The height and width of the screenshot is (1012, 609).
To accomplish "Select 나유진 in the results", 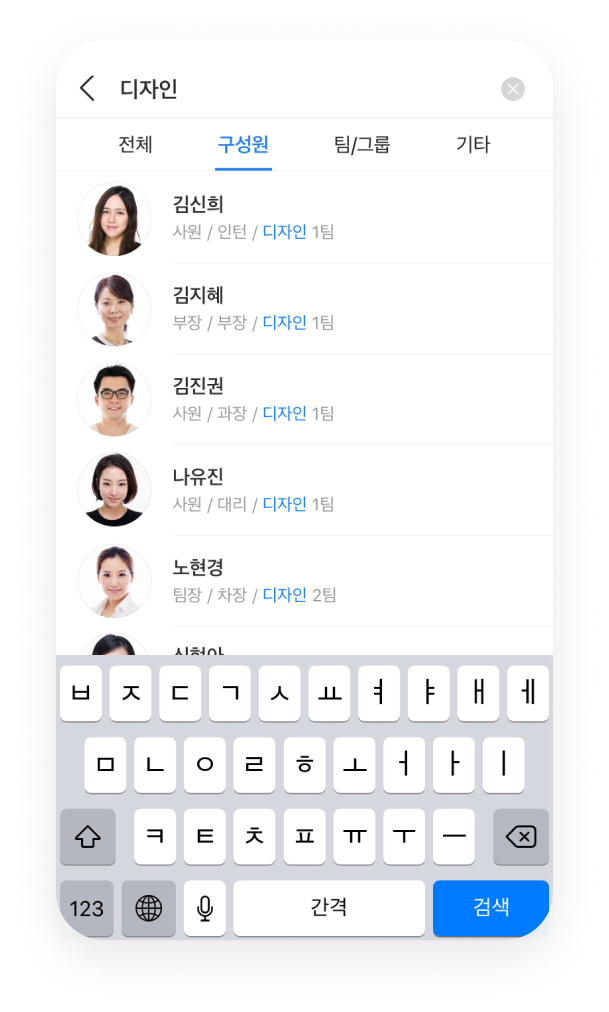I will [x=300, y=490].
